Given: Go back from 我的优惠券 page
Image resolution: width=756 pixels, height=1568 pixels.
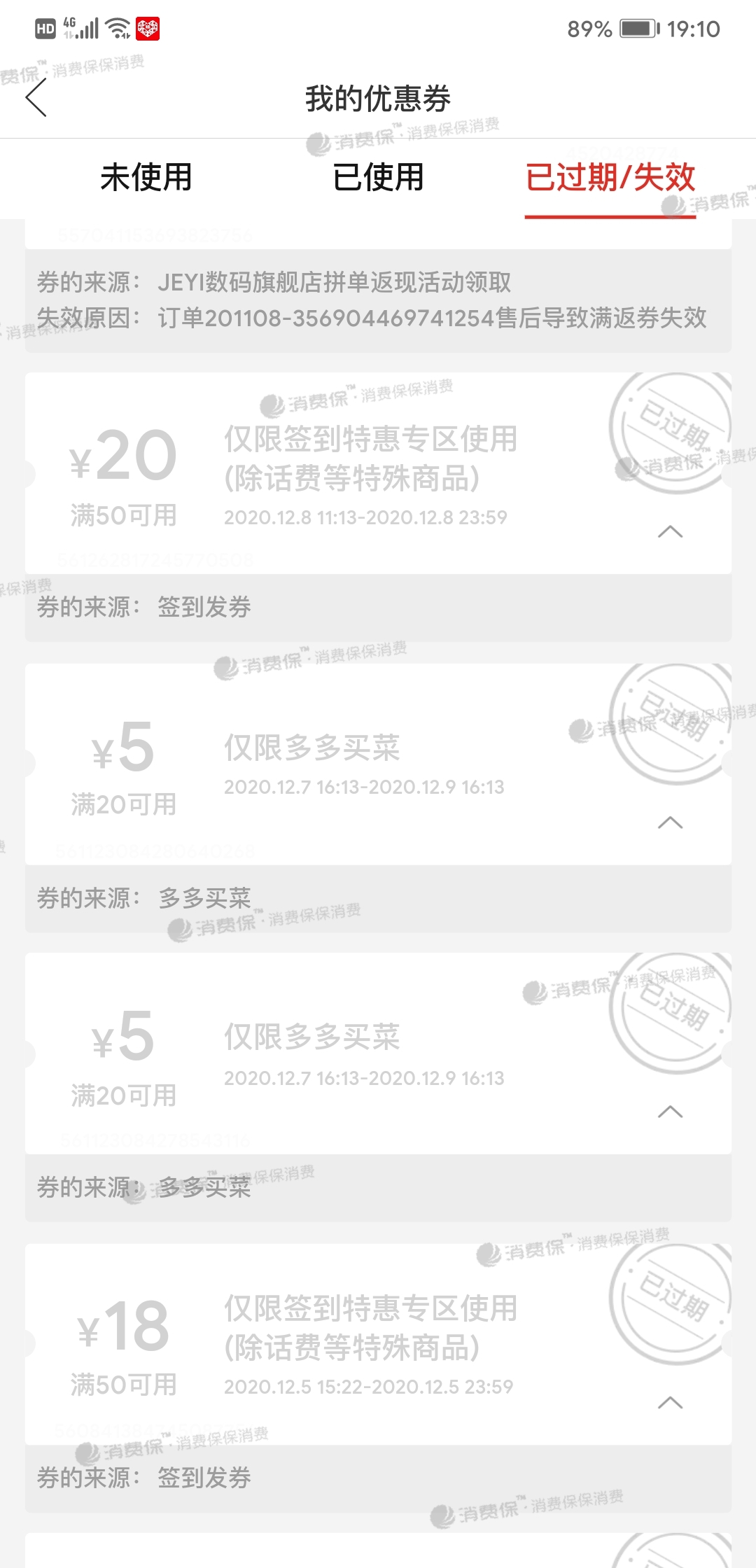Looking at the screenshot, I should pyautogui.click(x=36, y=97).
